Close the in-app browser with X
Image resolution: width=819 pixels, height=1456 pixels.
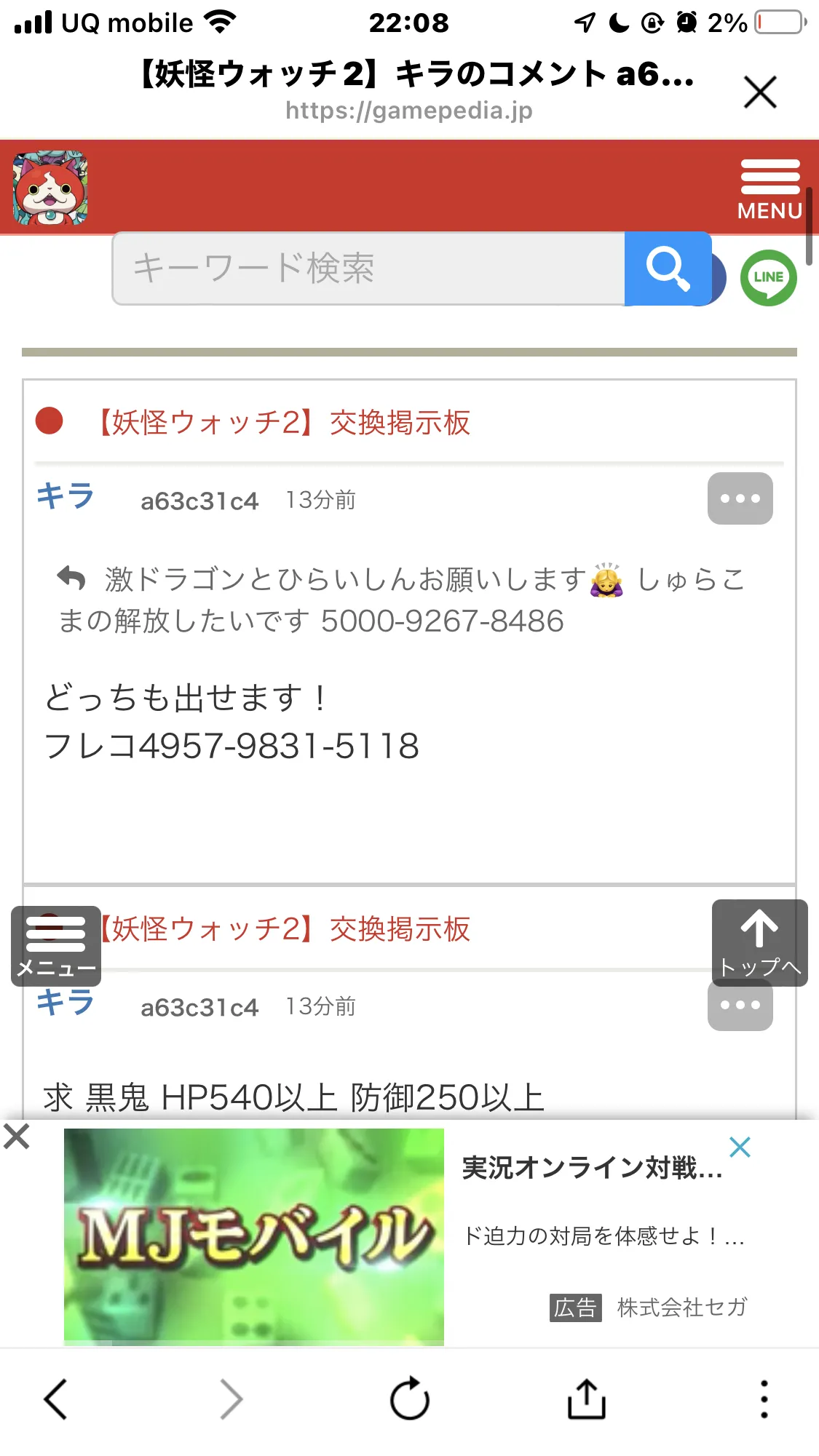760,92
